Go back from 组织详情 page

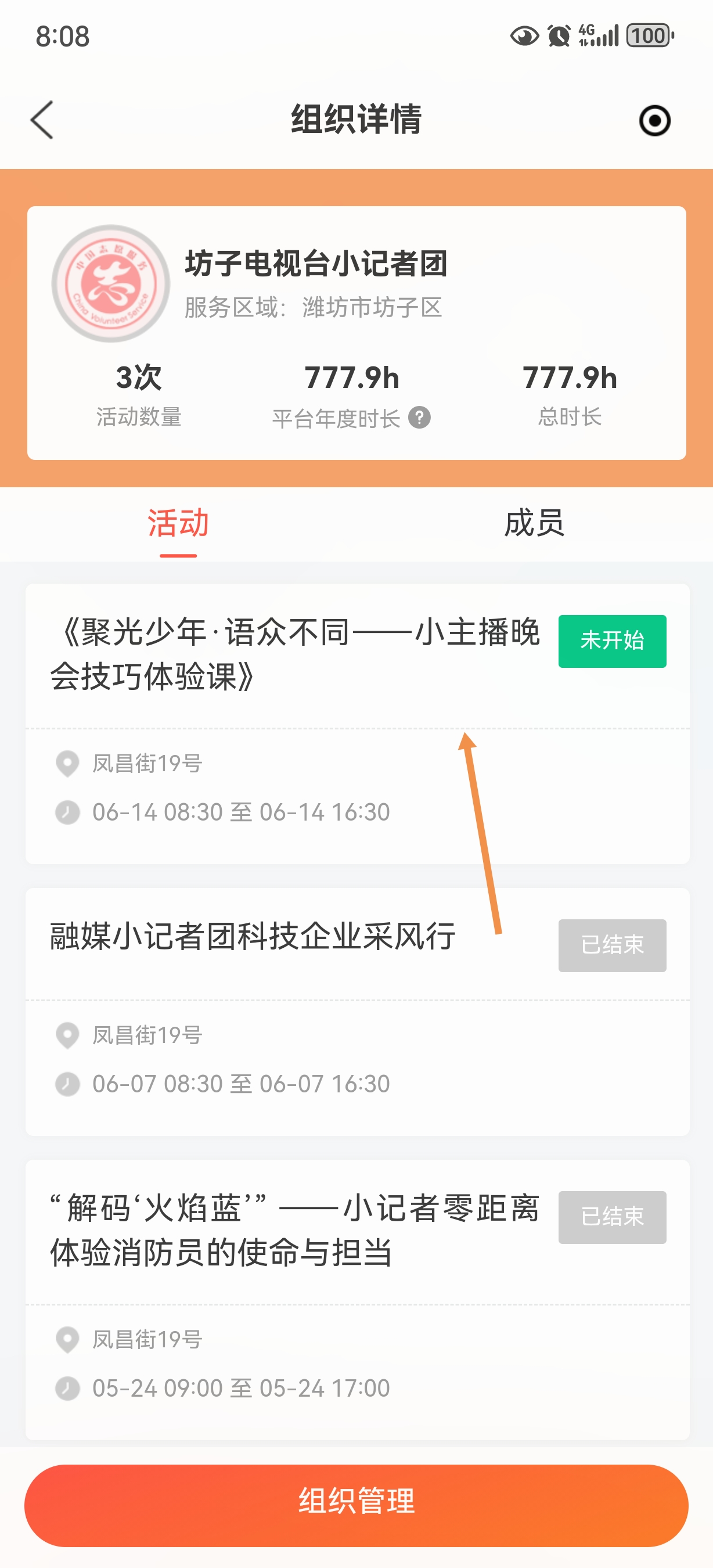click(42, 120)
